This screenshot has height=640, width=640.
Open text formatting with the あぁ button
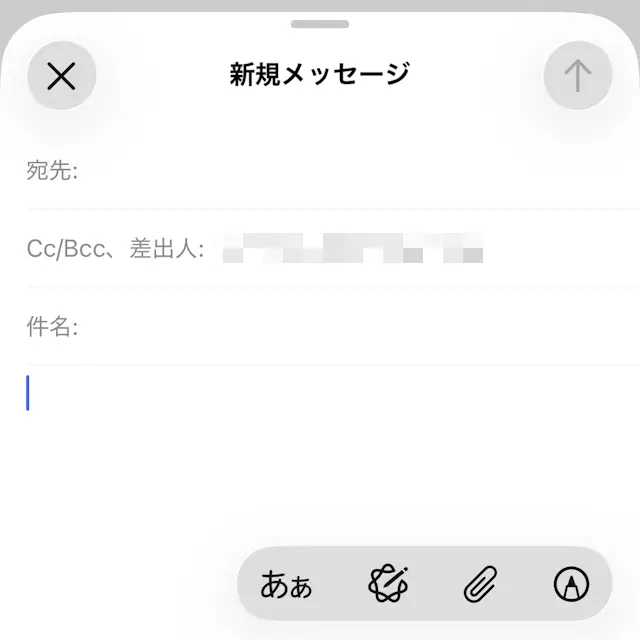[x=286, y=584]
